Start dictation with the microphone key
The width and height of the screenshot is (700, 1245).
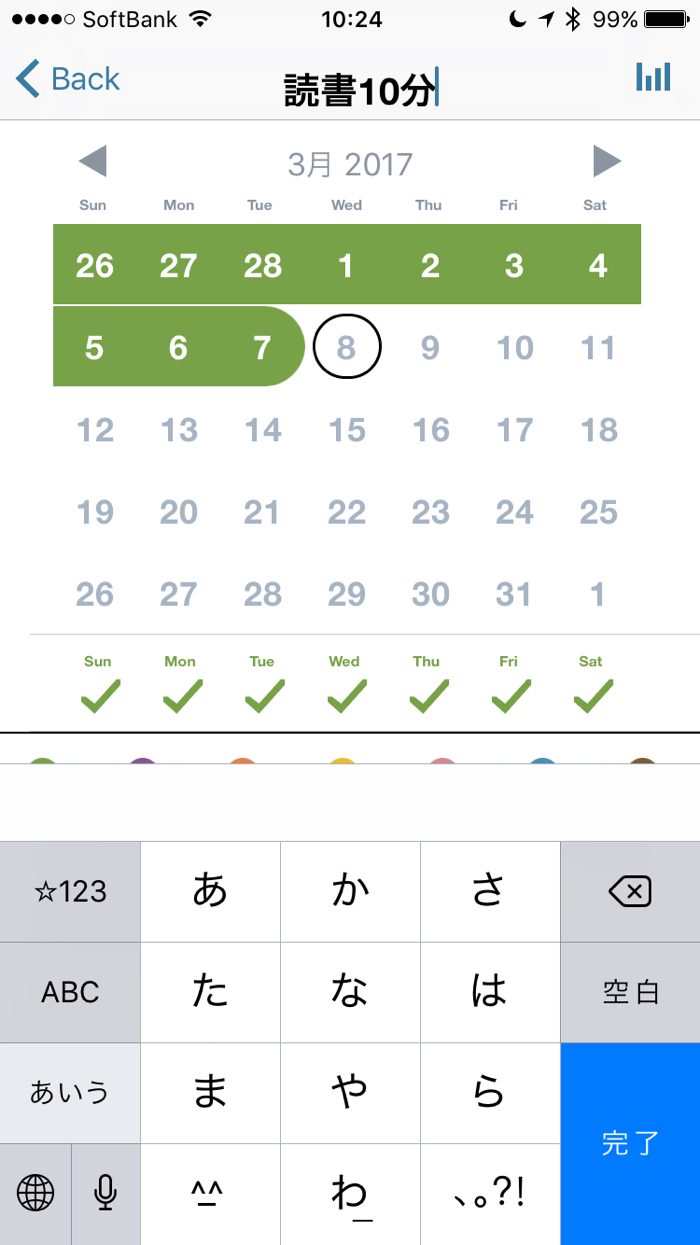(x=106, y=1193)
